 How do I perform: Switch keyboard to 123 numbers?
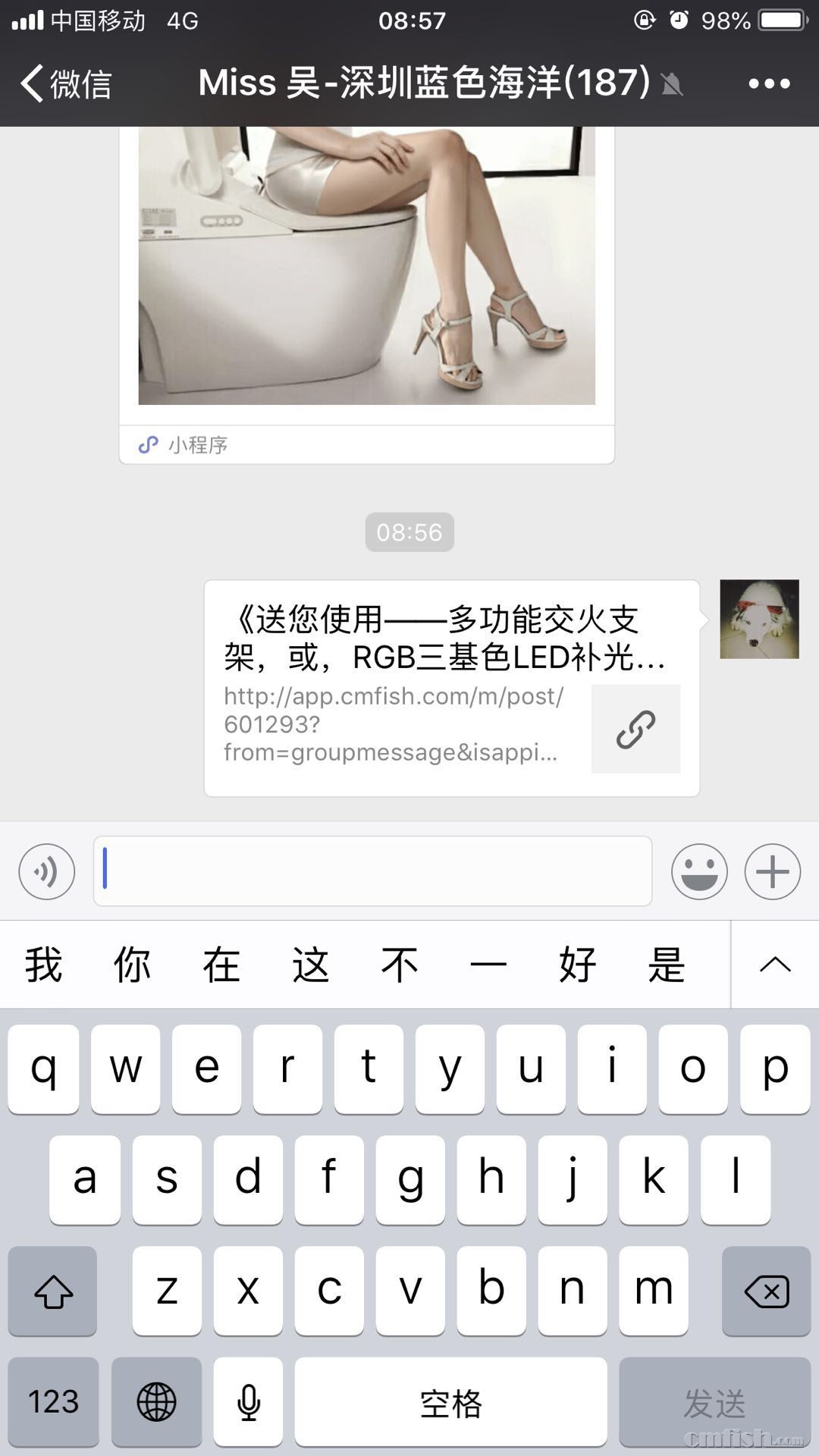tap(53, 1401)
